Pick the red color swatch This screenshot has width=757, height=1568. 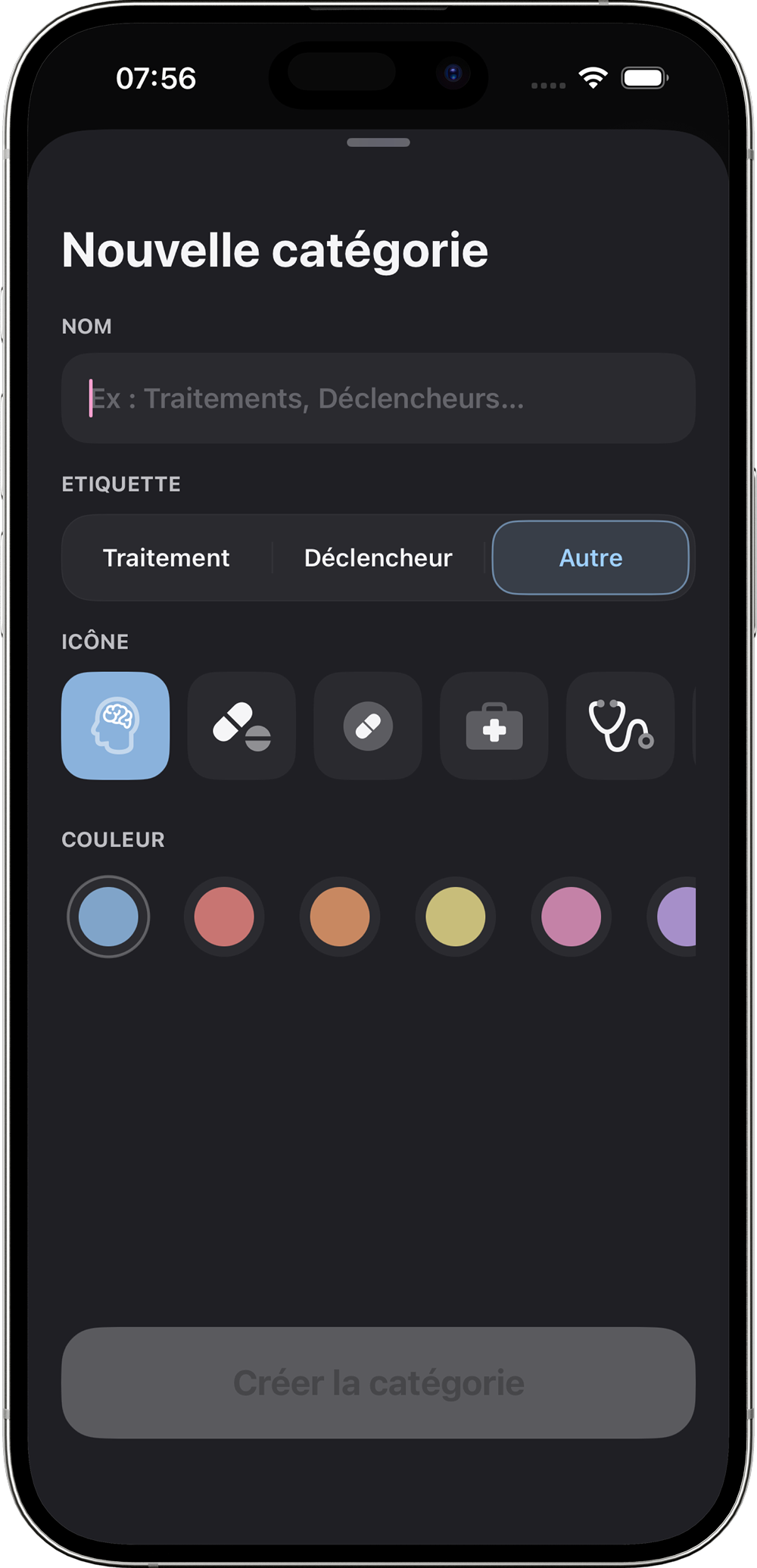point(224,917)
